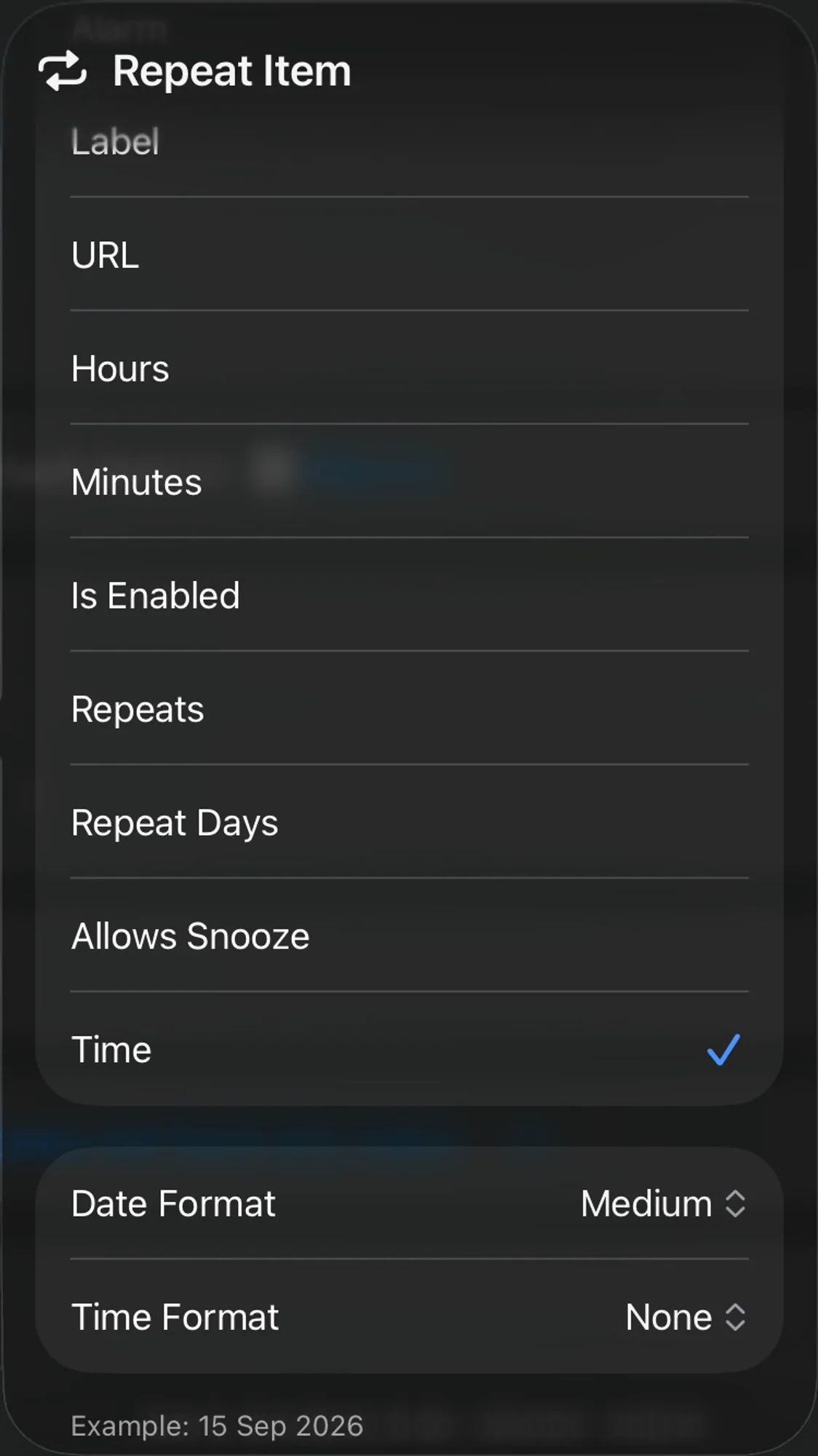Pick the Minutes property
Viewport: 818px width, 1456px height.
[x=408, y=482]
